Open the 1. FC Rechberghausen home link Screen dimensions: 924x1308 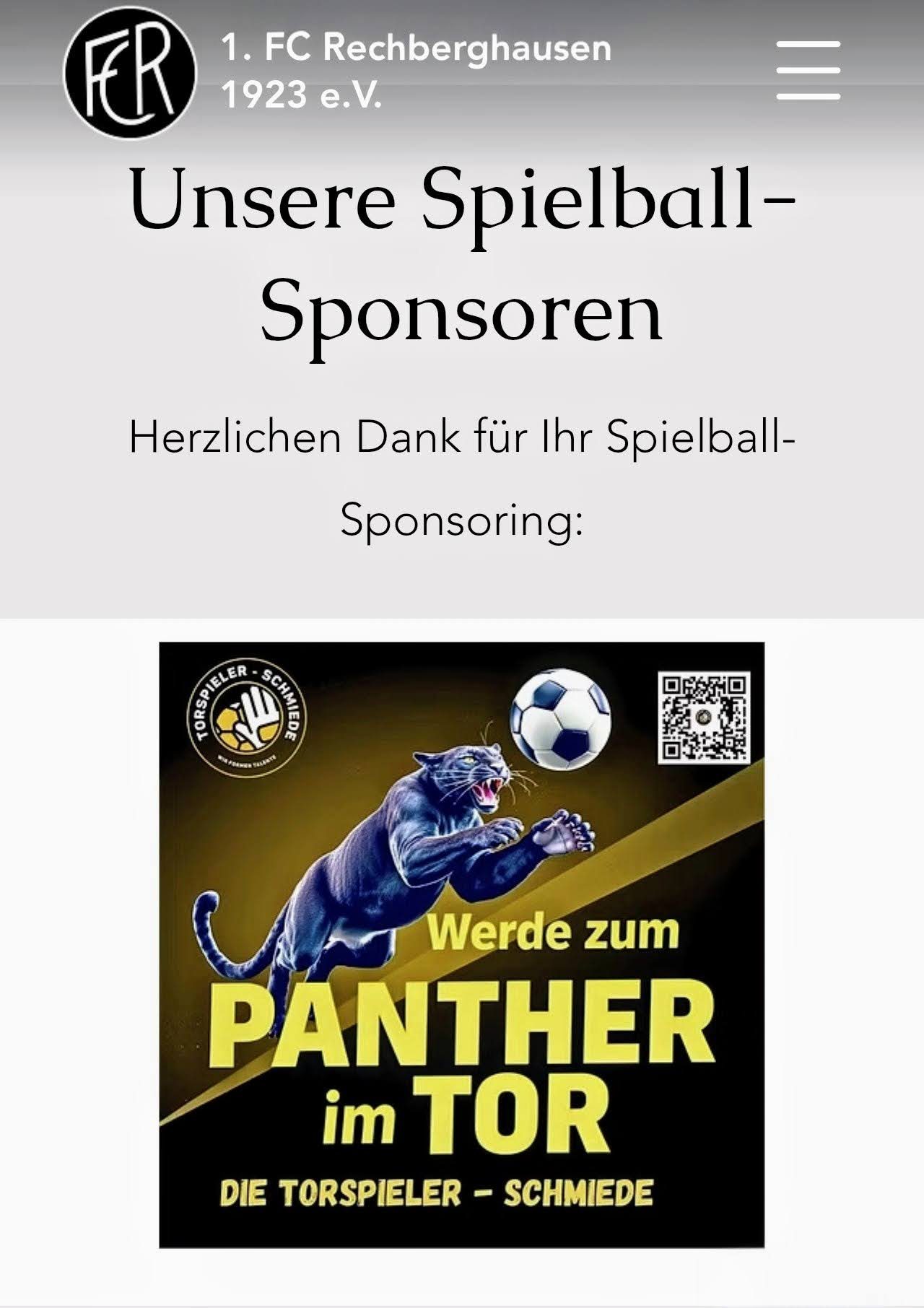tap(416, 71)
